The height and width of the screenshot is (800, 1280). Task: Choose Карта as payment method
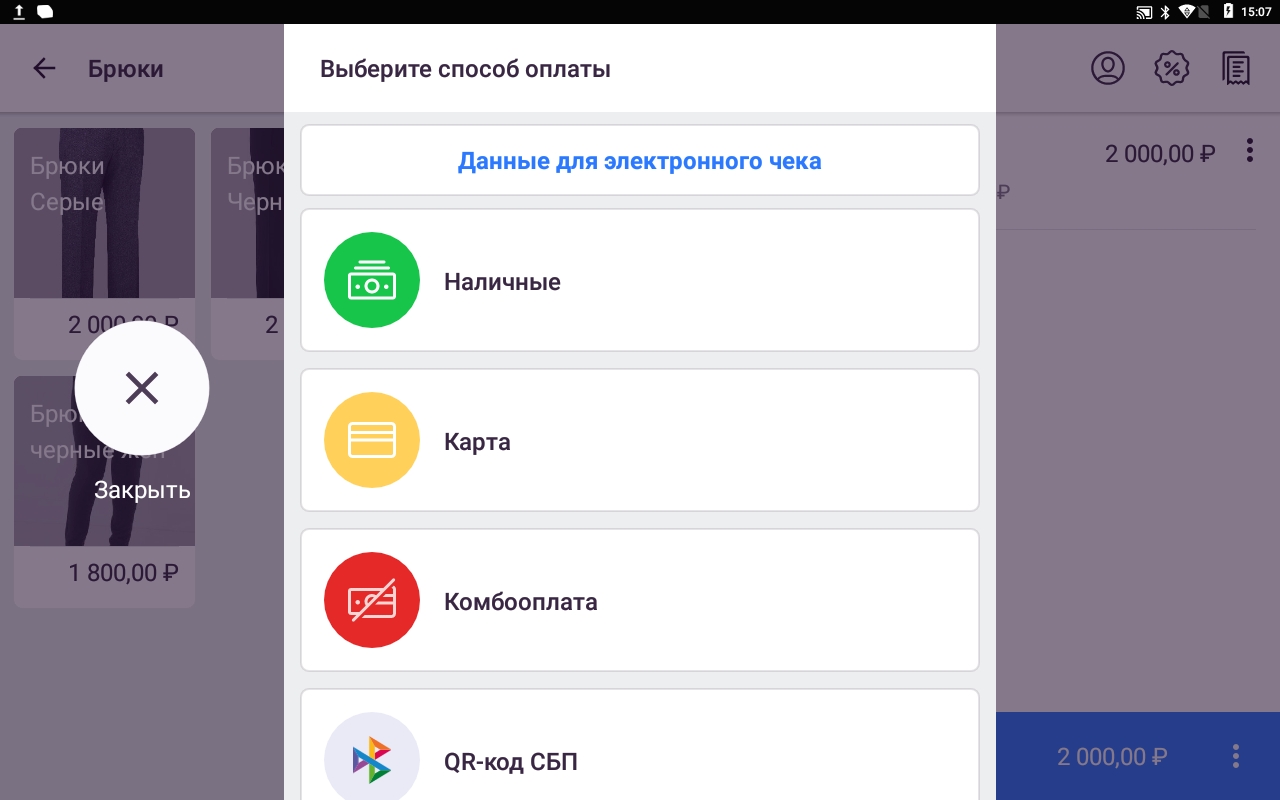pos(639,441)
